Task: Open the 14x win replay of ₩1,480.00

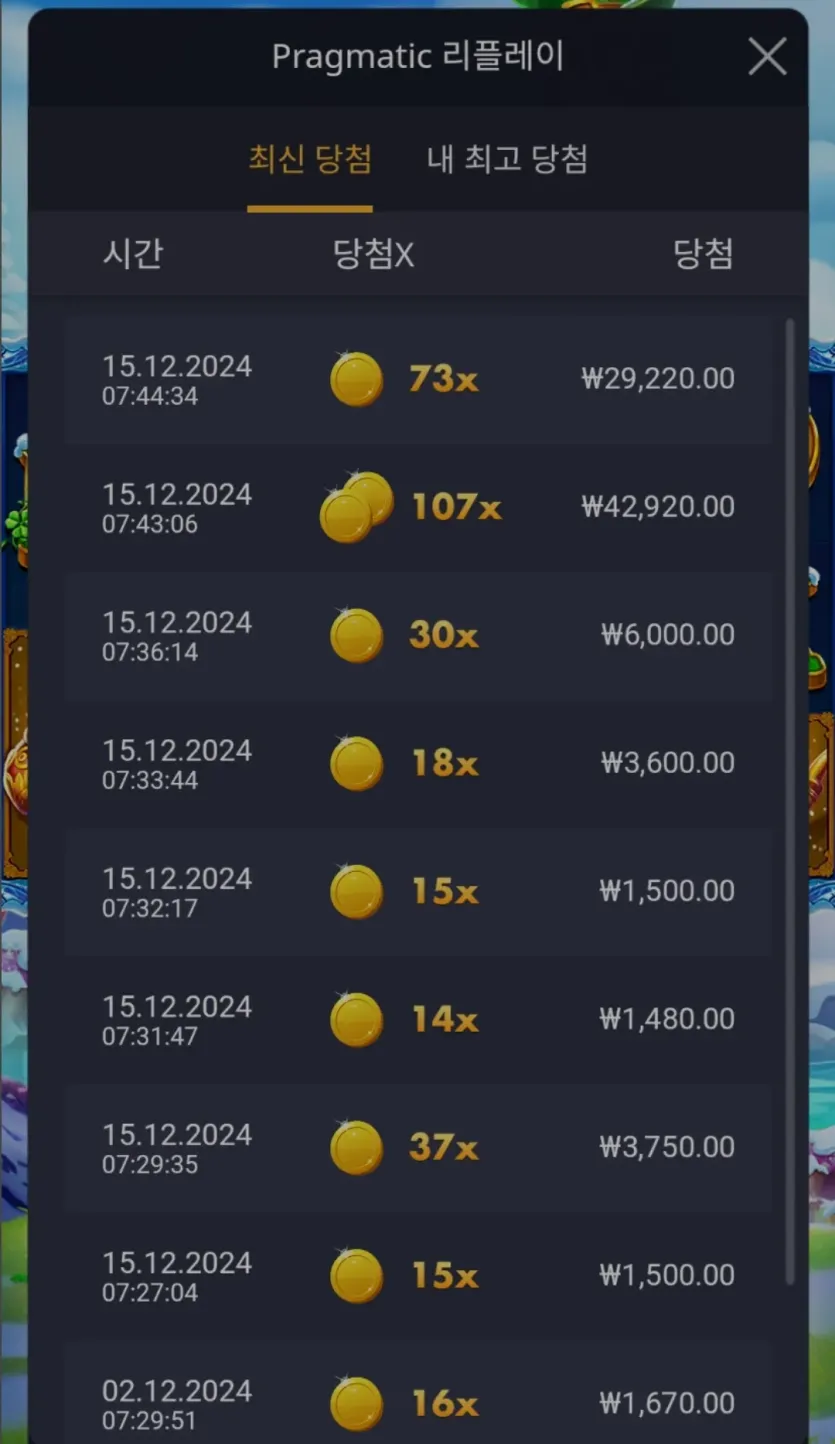Action: [418, 1019]
